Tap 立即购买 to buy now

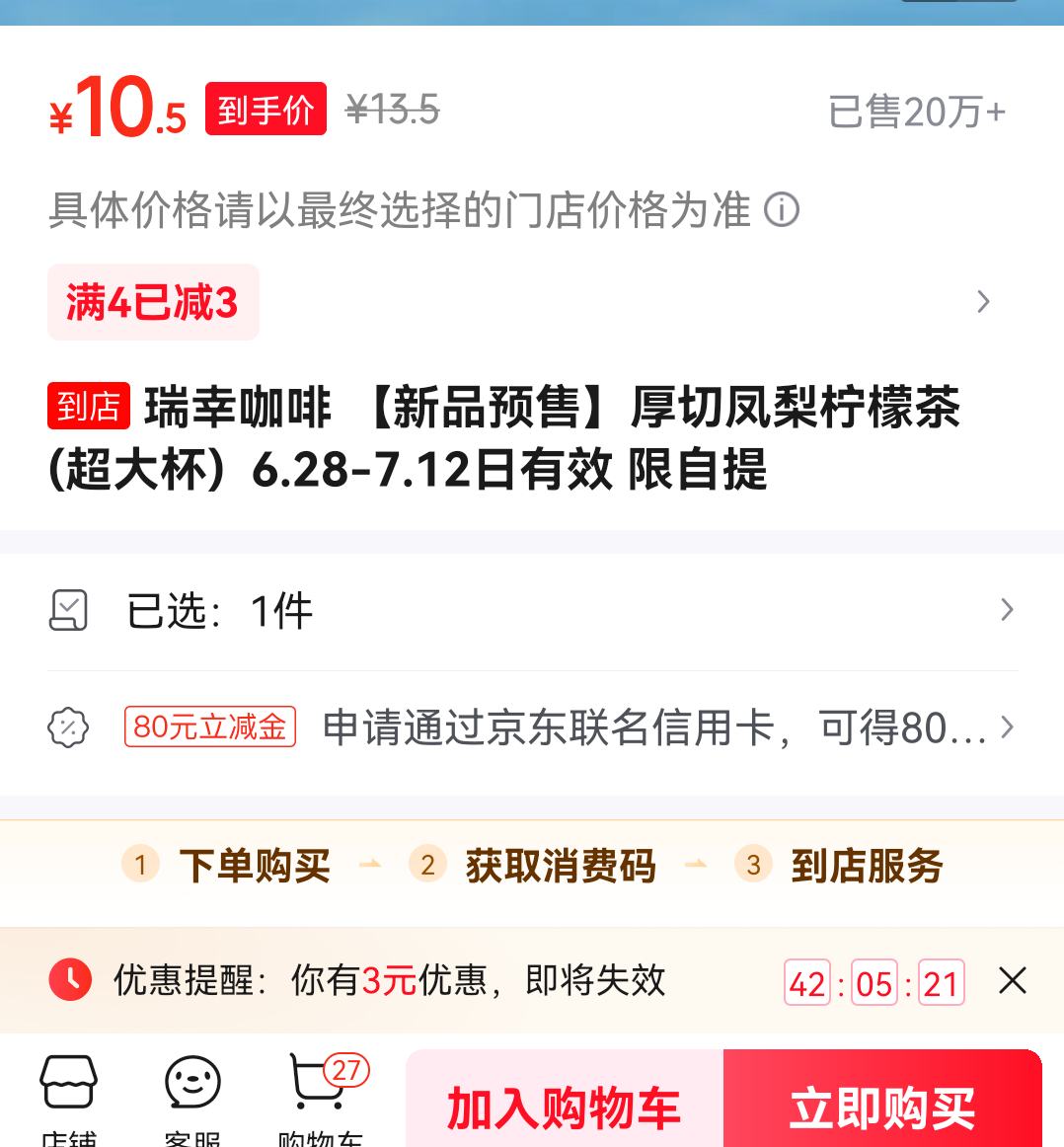[x=881, y=1106]
